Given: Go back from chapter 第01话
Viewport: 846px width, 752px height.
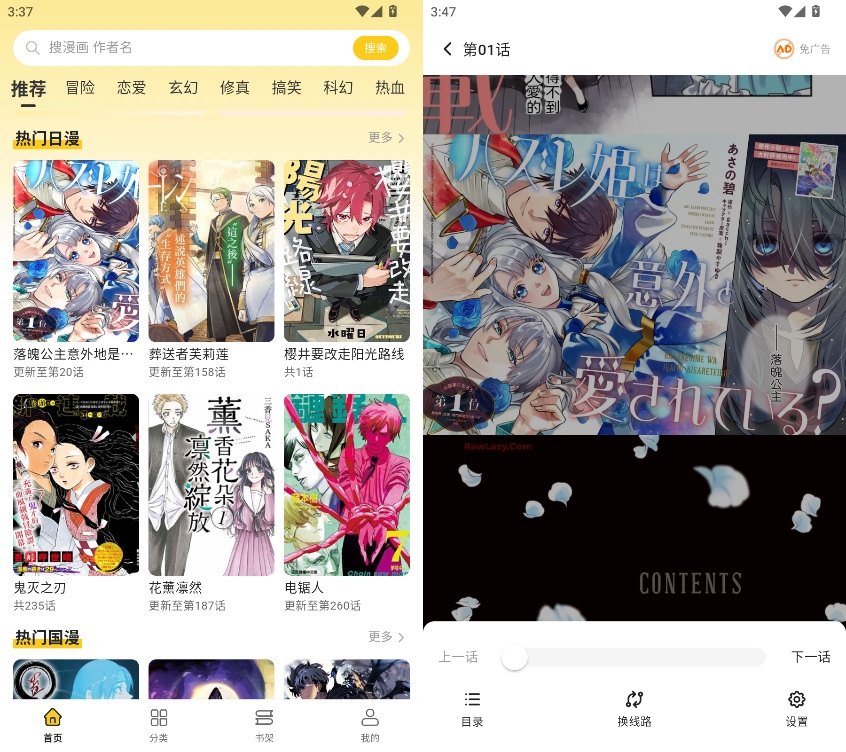Looking at the screenshot, I should [x=447, y=49].
